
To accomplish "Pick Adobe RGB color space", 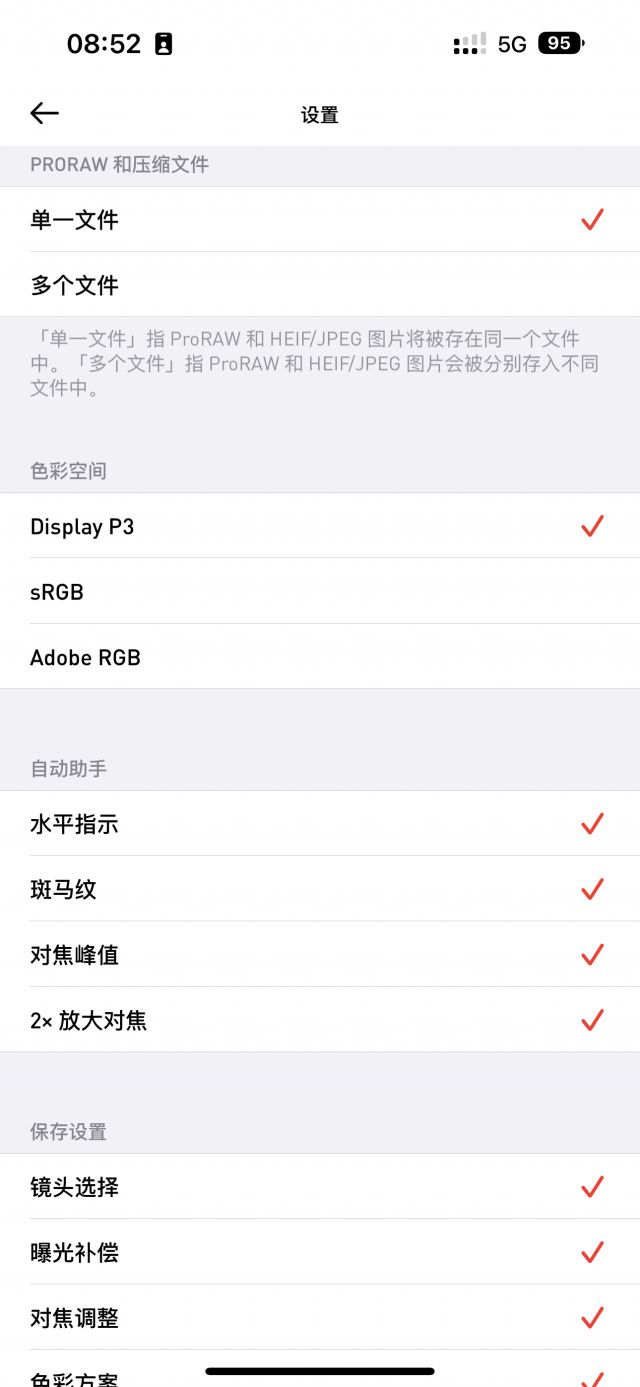I will click(320, 657).
